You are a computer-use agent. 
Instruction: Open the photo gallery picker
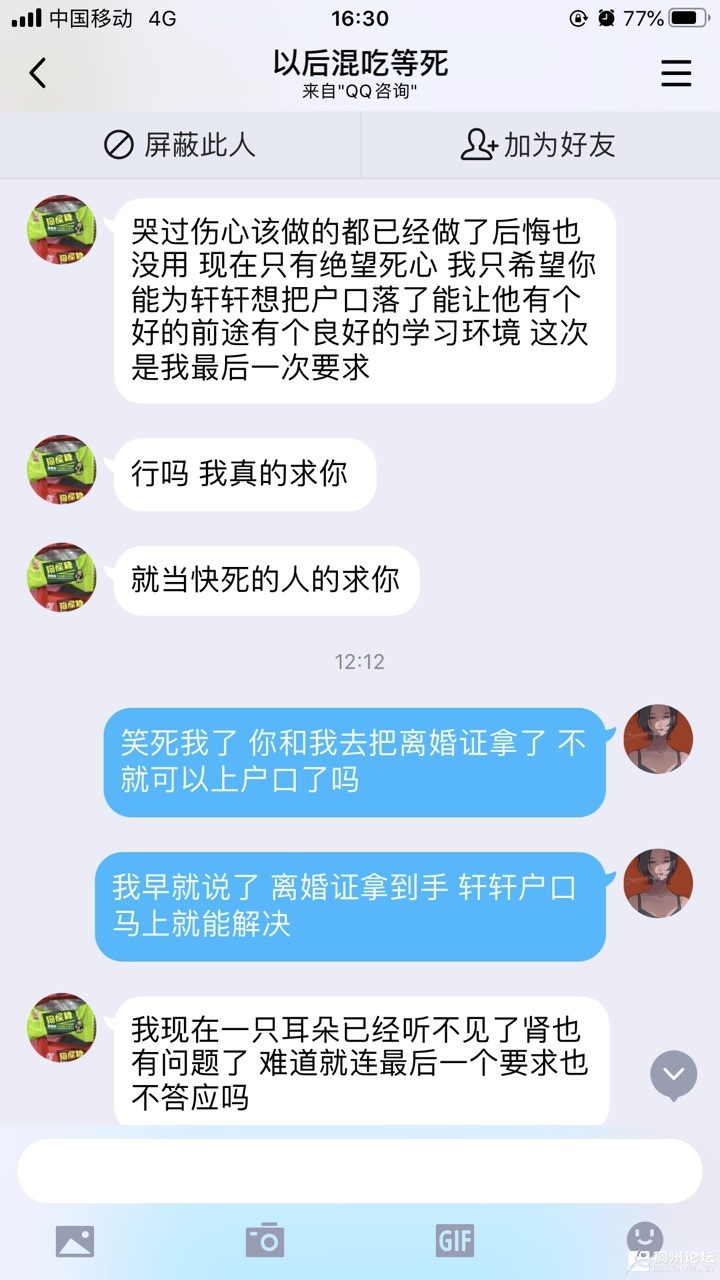tap(75, 1241)
